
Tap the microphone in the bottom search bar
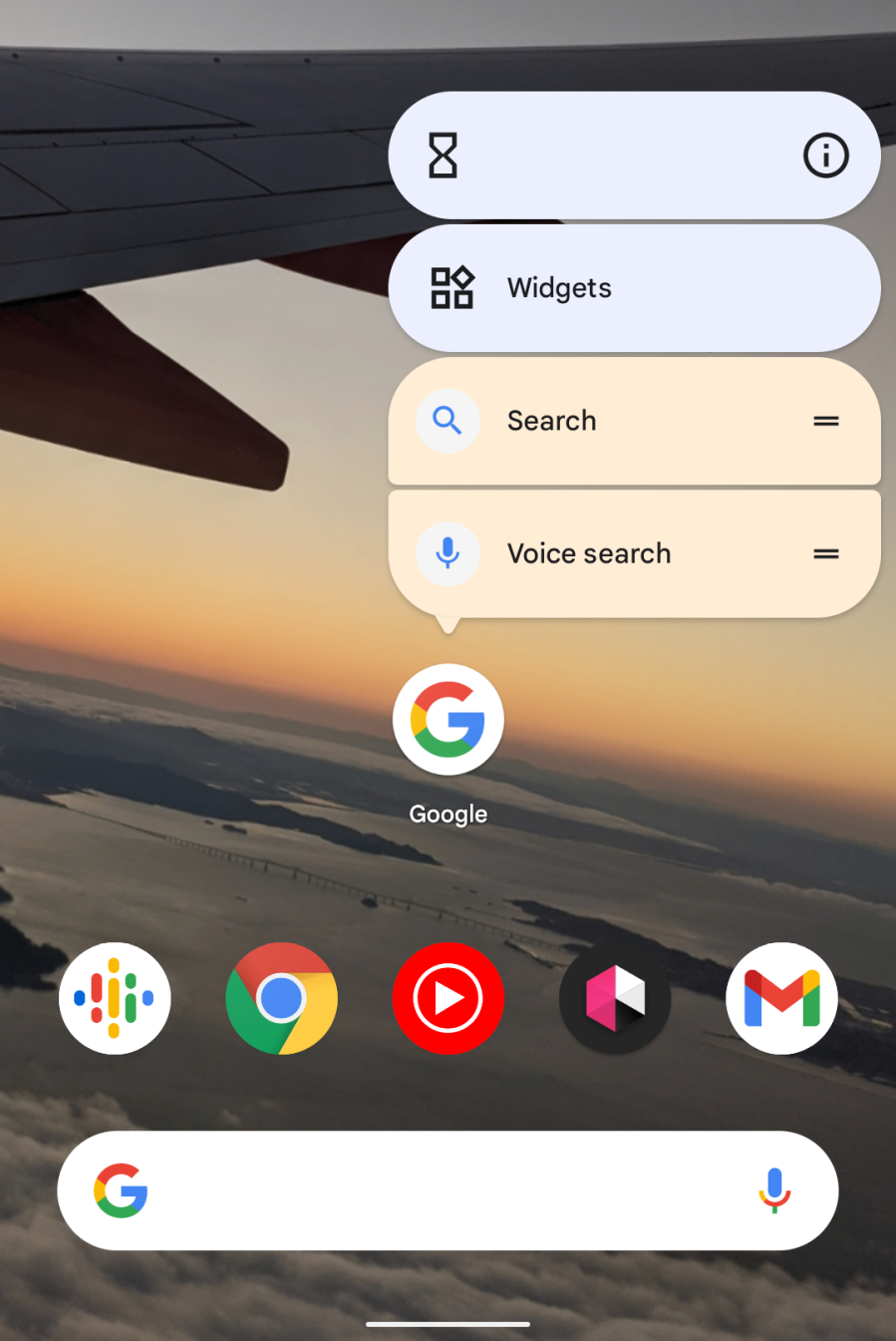(x=774, y=1189)
